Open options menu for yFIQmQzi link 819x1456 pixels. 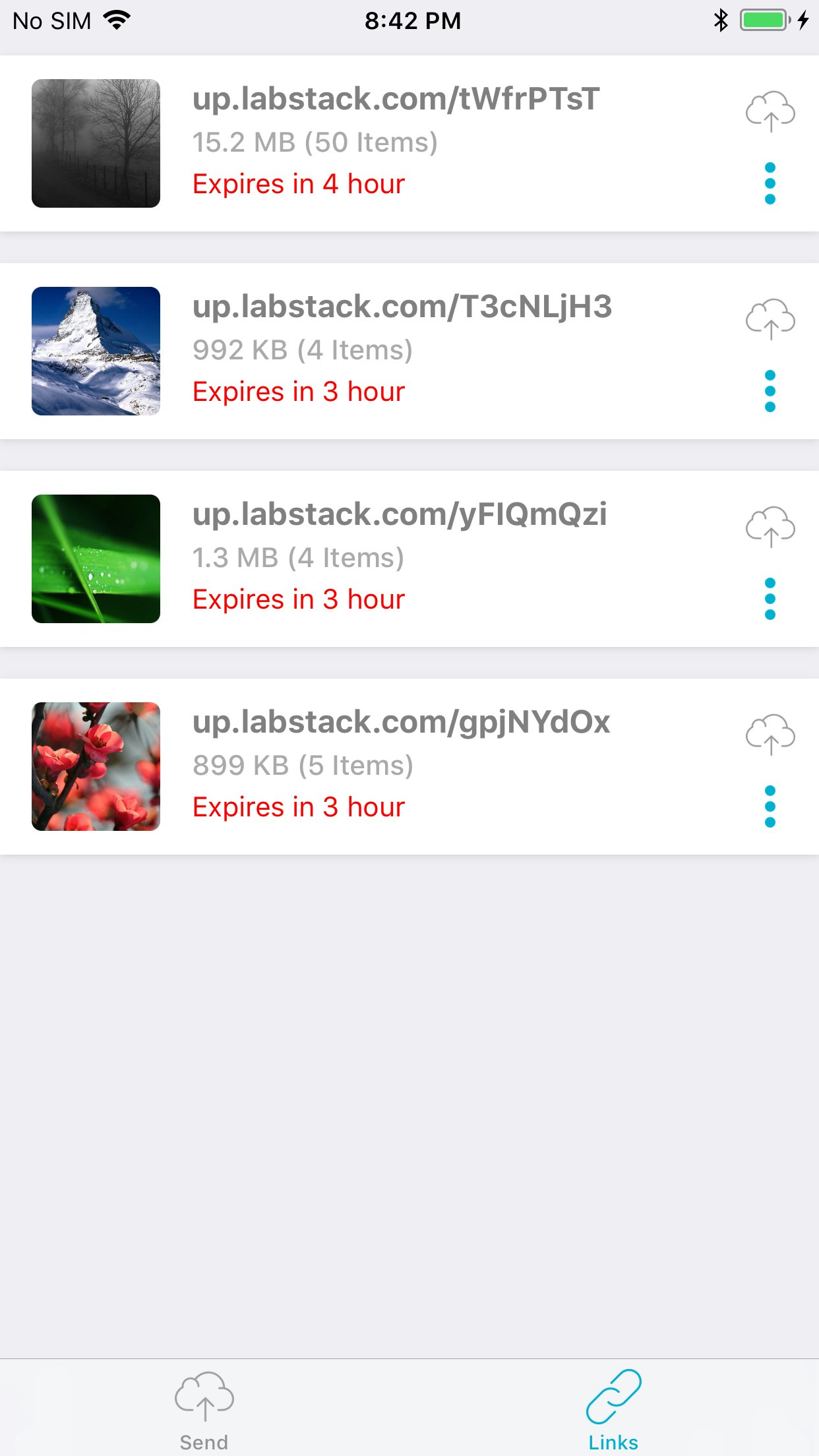click(x=770, y=598)
